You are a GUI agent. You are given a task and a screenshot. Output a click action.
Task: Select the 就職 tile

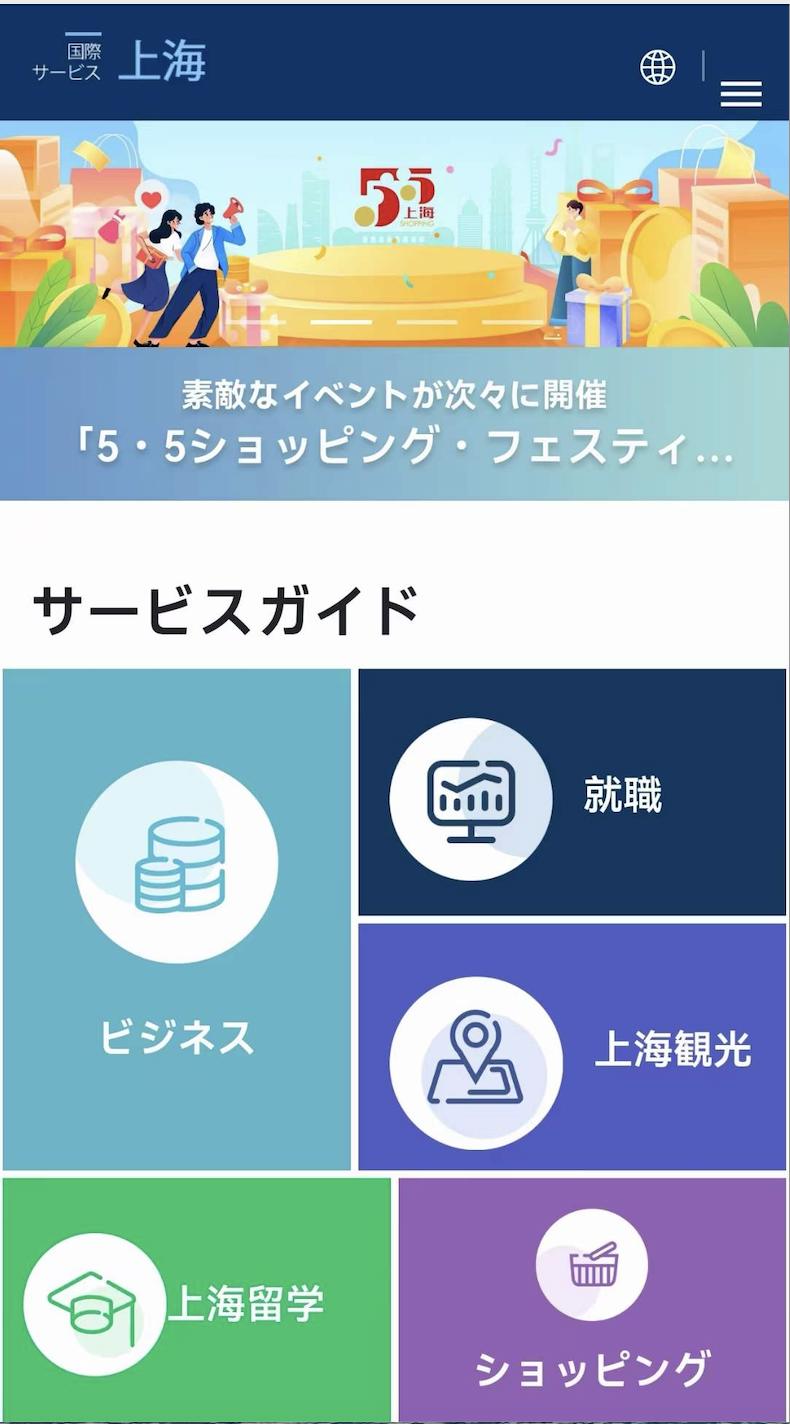572,793
